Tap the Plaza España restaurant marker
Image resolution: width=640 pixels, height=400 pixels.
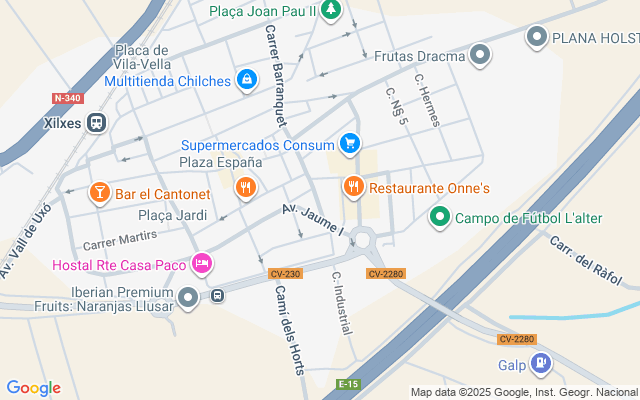246,187
